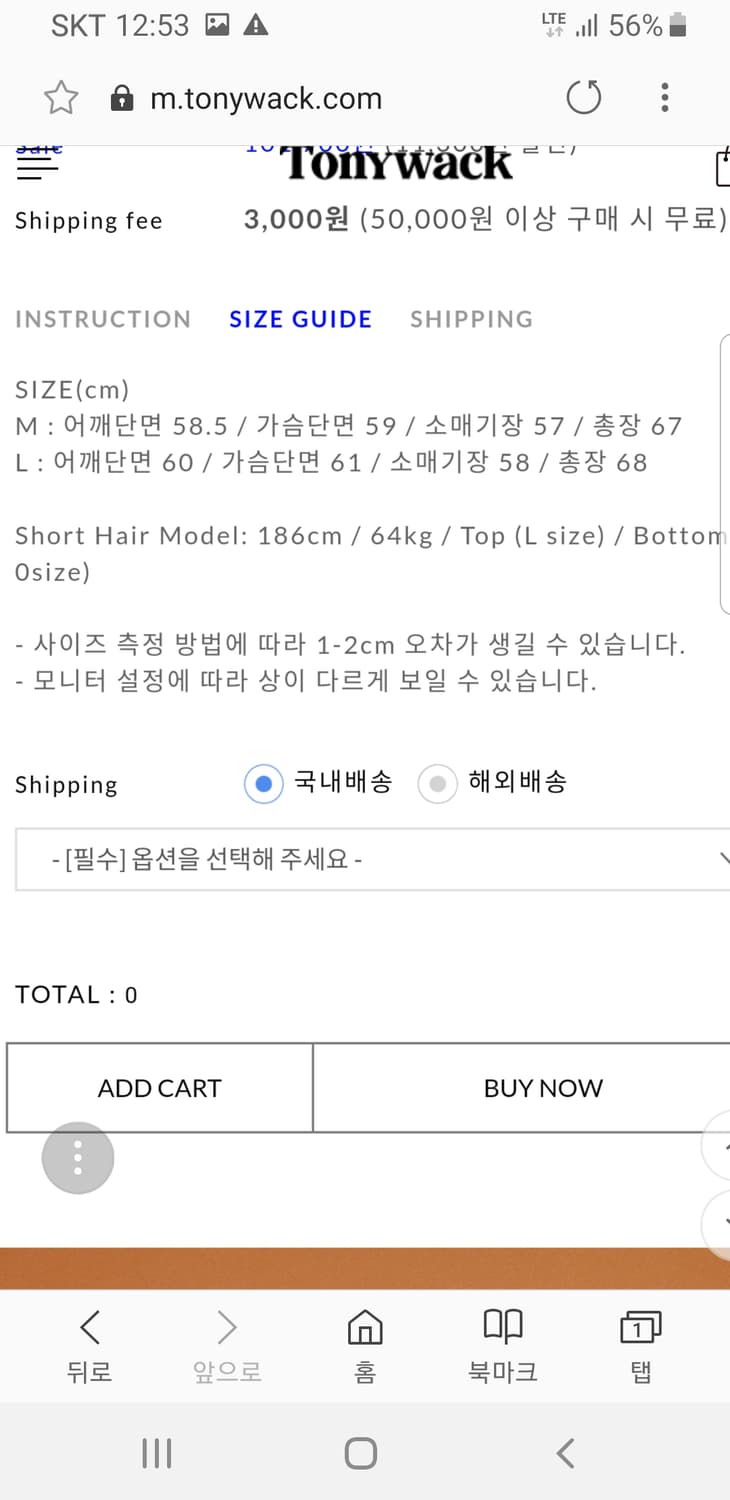Tap the floating quick-menu dots button
The image size is (730, 1500).
[78, 1157]
